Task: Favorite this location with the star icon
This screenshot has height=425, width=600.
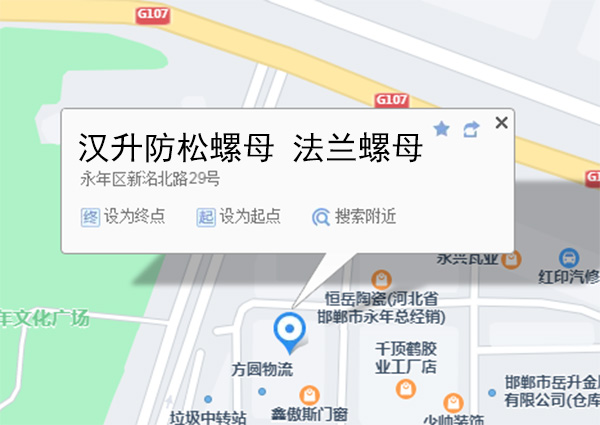Action: (442, 128)
